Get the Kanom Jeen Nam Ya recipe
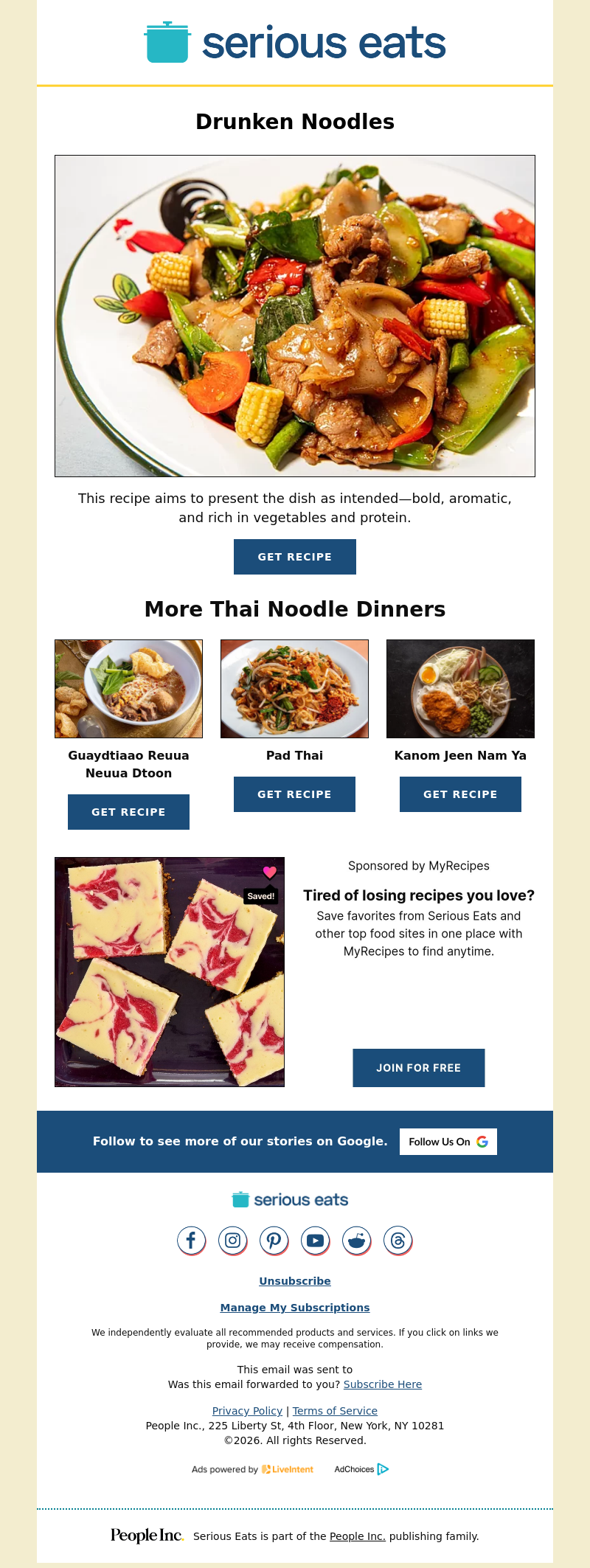This screenshot has width=590, height=1568. 460,794
